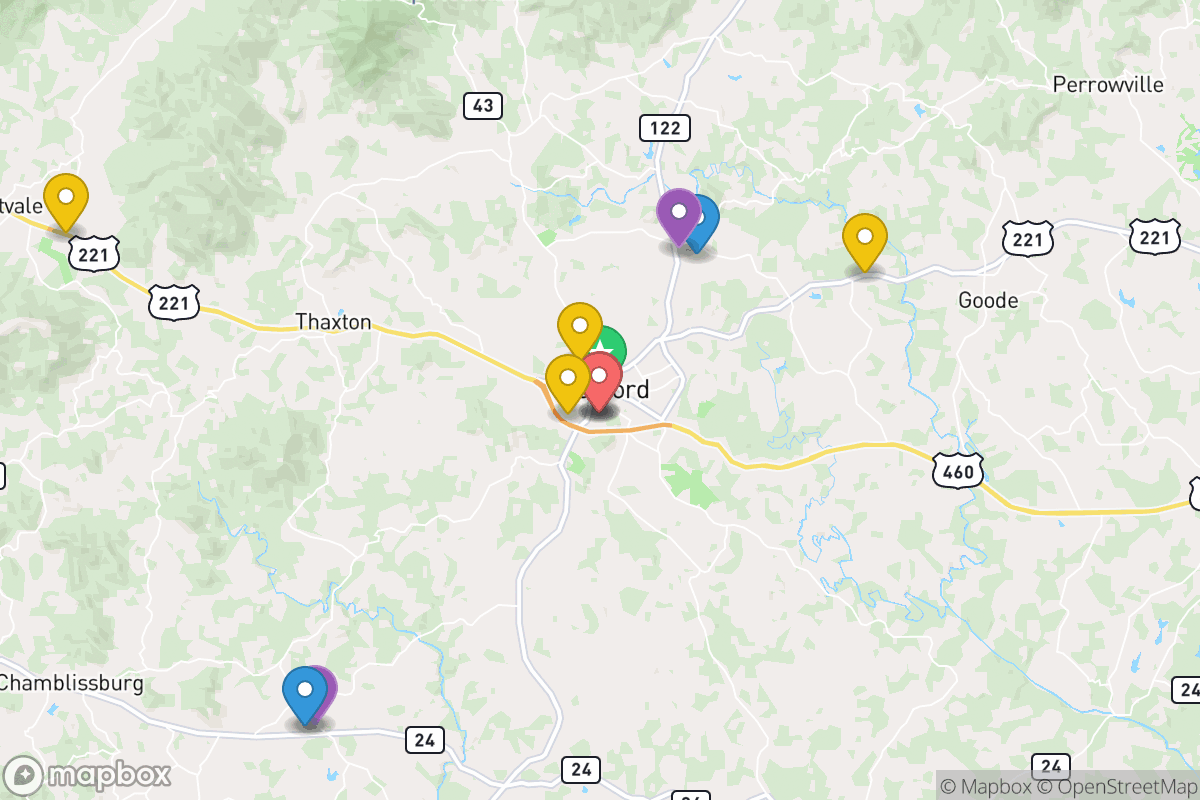The image size is (1200, 800).
Task: Tap the yellow pin beside the red pin
Action: 567,379
